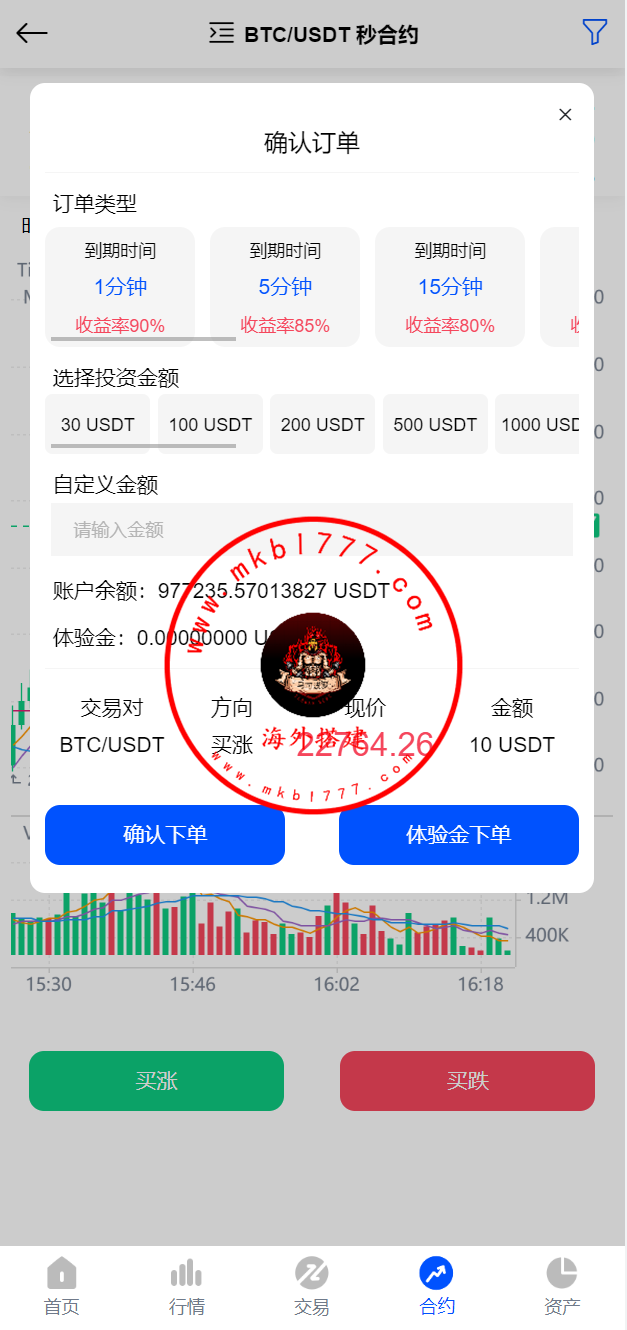Select the 500 USDT amount
This screenshot has height=1330, width=627.
[435, 424]
